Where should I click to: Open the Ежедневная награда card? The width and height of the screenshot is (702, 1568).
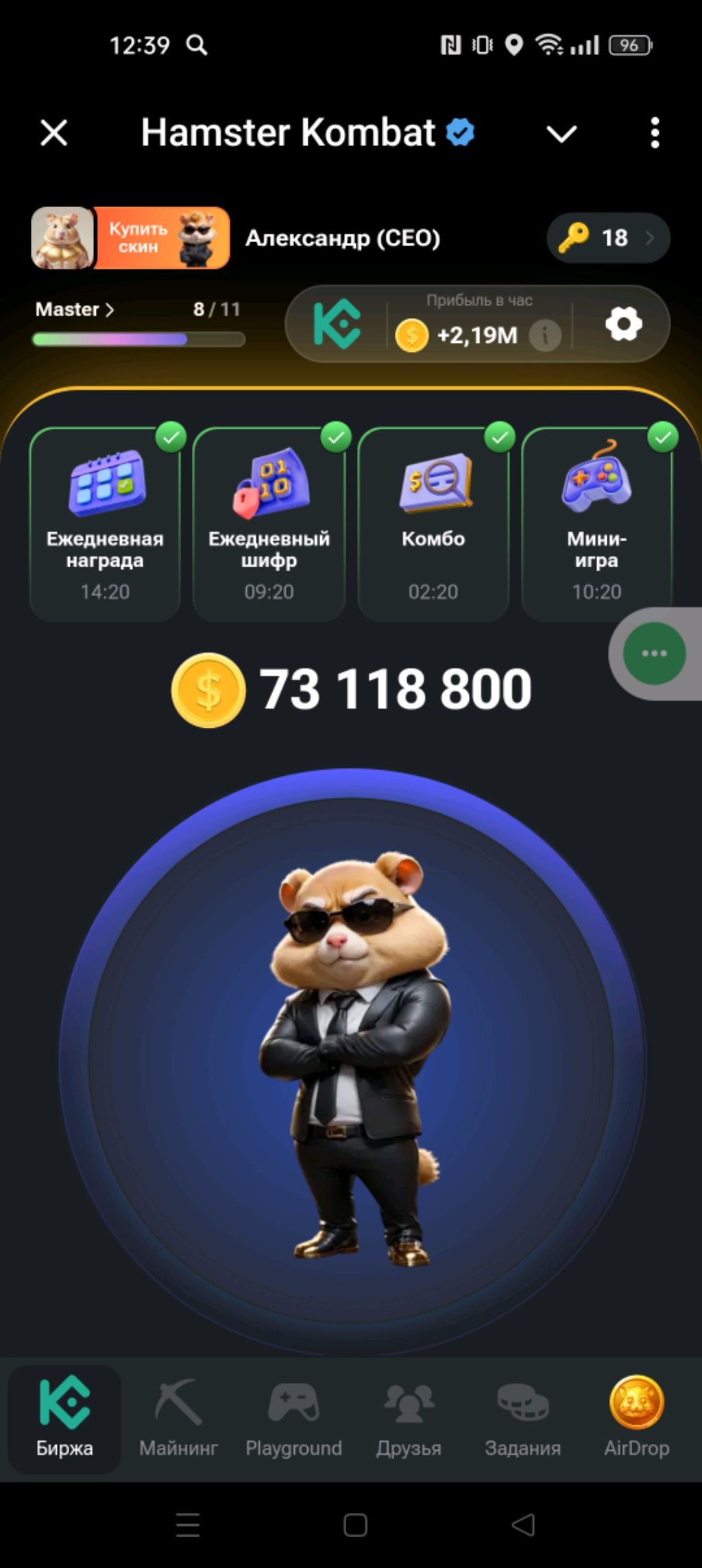point(105,525)
